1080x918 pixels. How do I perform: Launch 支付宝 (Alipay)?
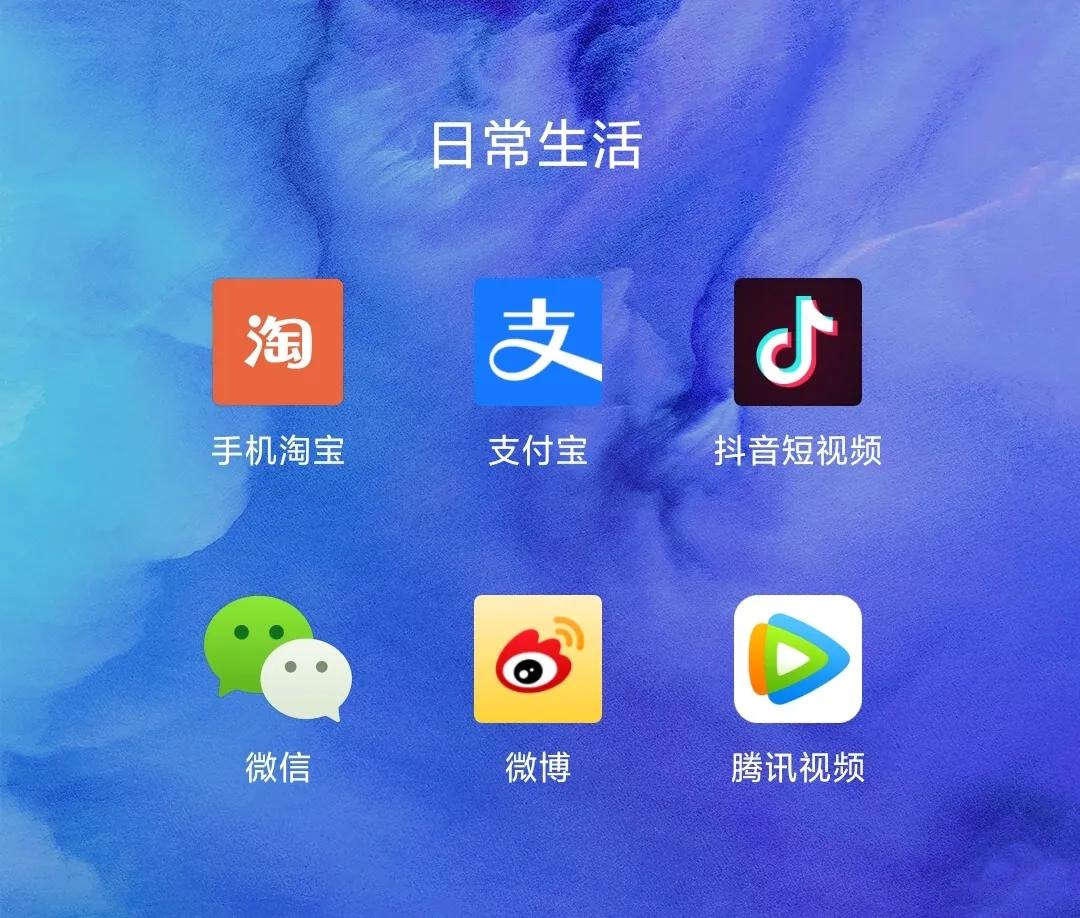point(538,342)
